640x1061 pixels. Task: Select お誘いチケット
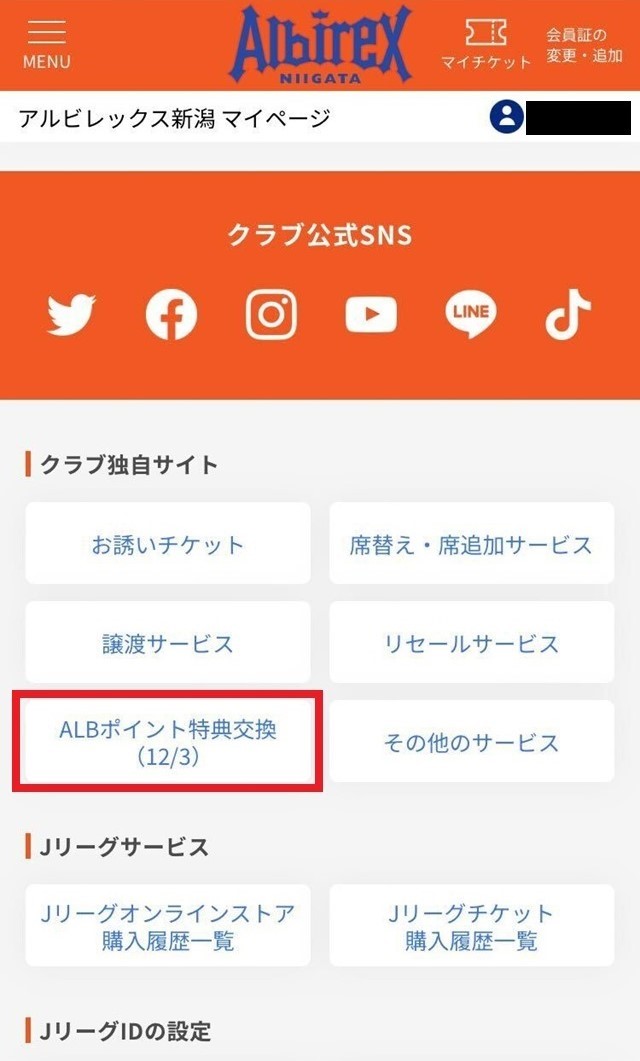pyautogui.click(x=168, y=543)
